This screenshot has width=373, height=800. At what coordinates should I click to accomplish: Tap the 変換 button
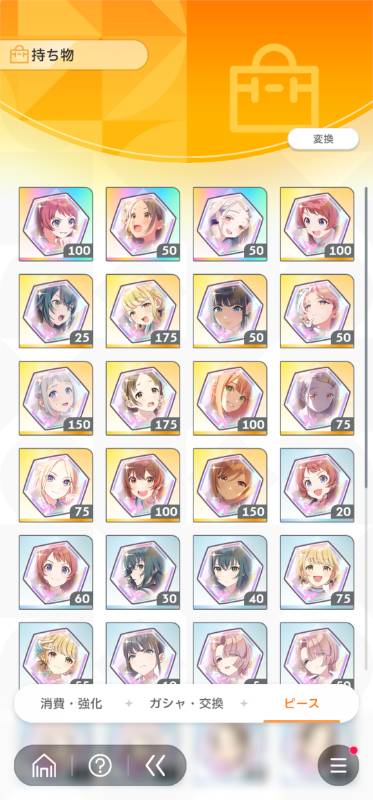click(x=323, y=139)
